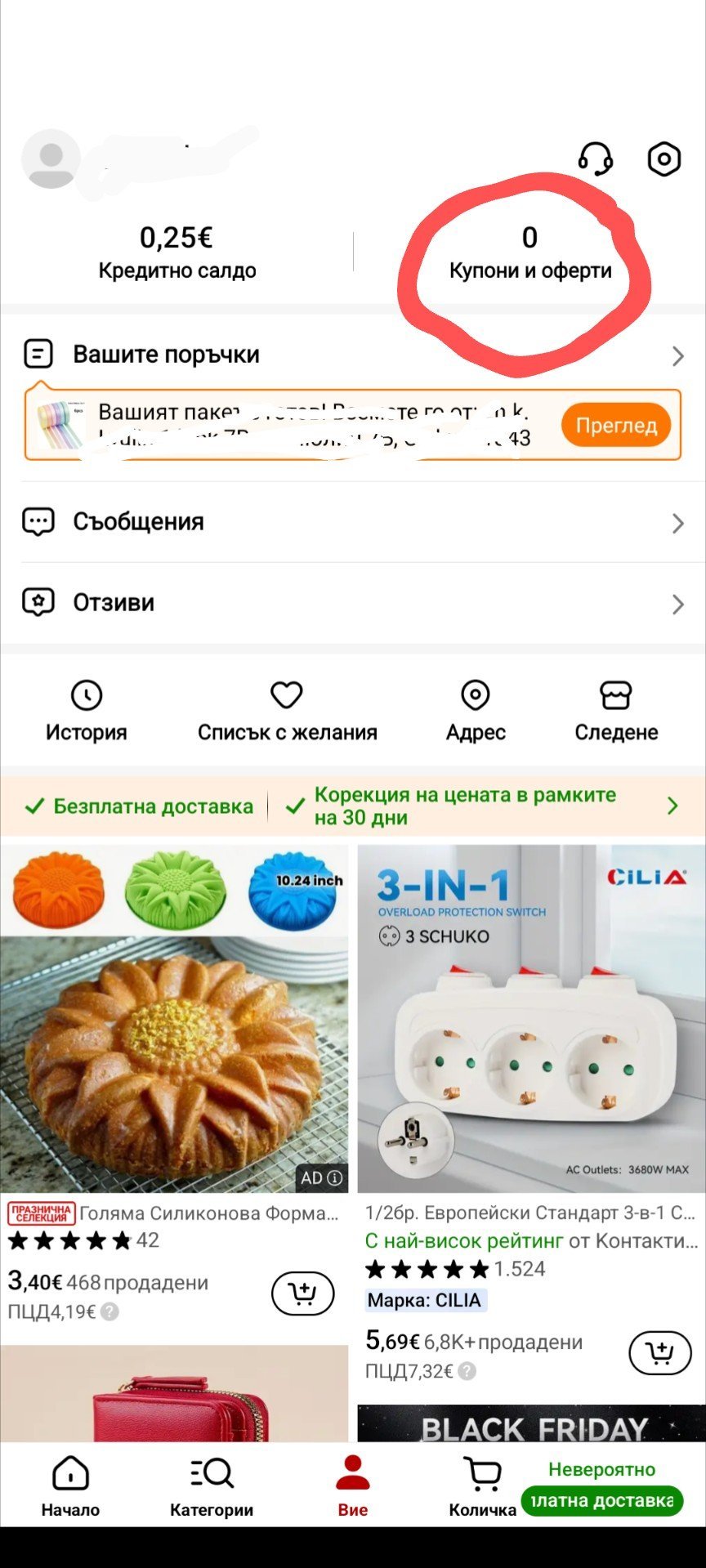This screenshot has width=706, height=1568.
Task: Tap the orange Преглед button
Action: [616, 425]
